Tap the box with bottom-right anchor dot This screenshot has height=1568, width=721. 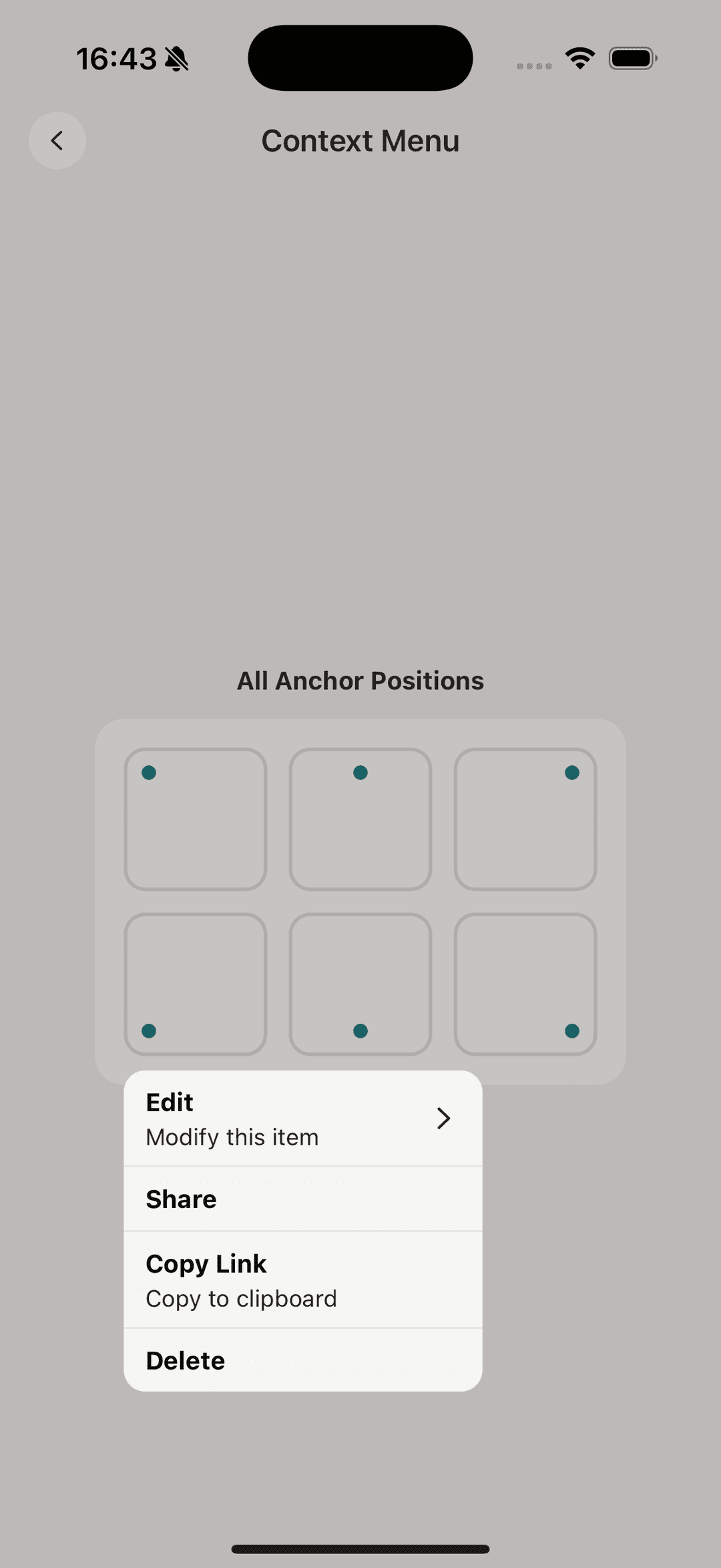point(525,984)
